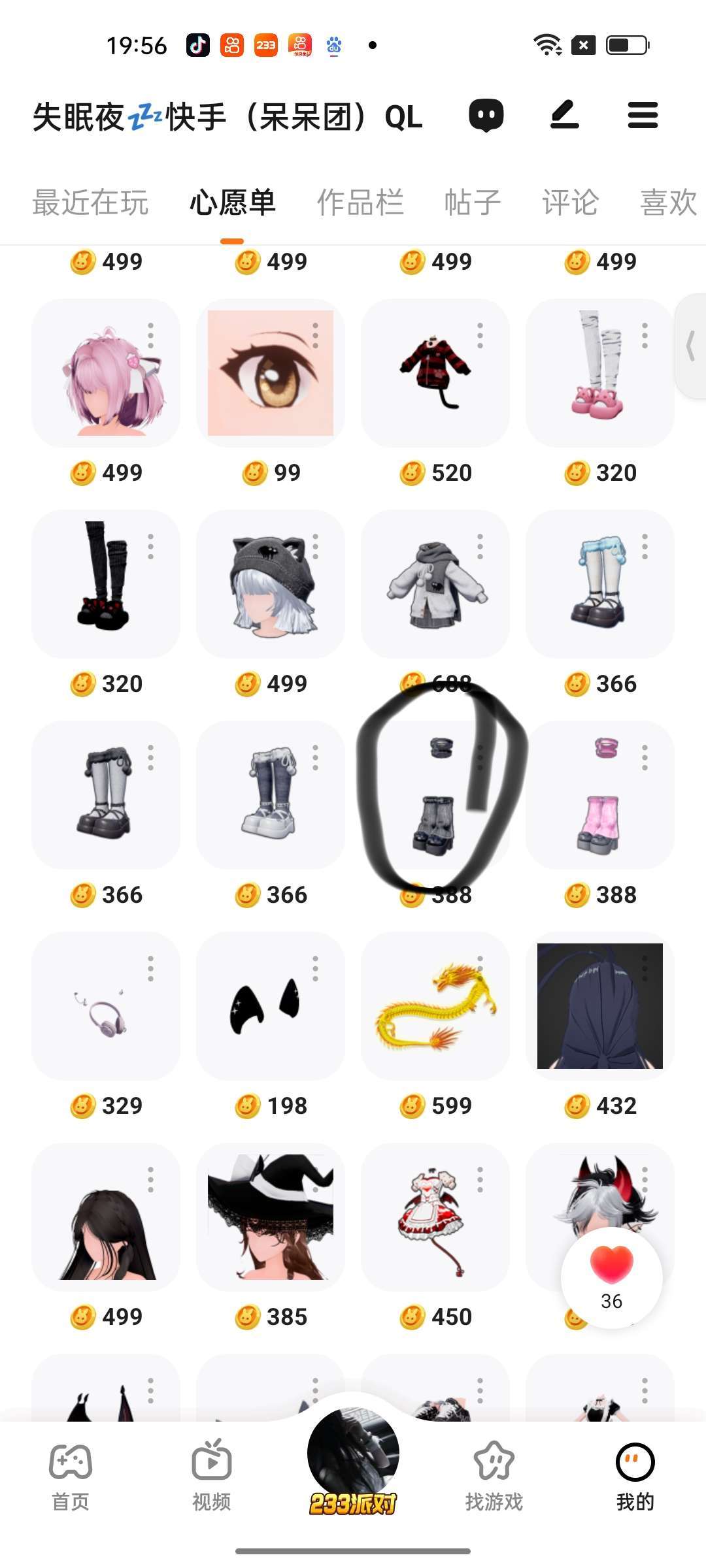The height and width of the screenshot is (1568, 706).
Task: Switch to the 视频 tab
Action: (x=212, y=1474)
